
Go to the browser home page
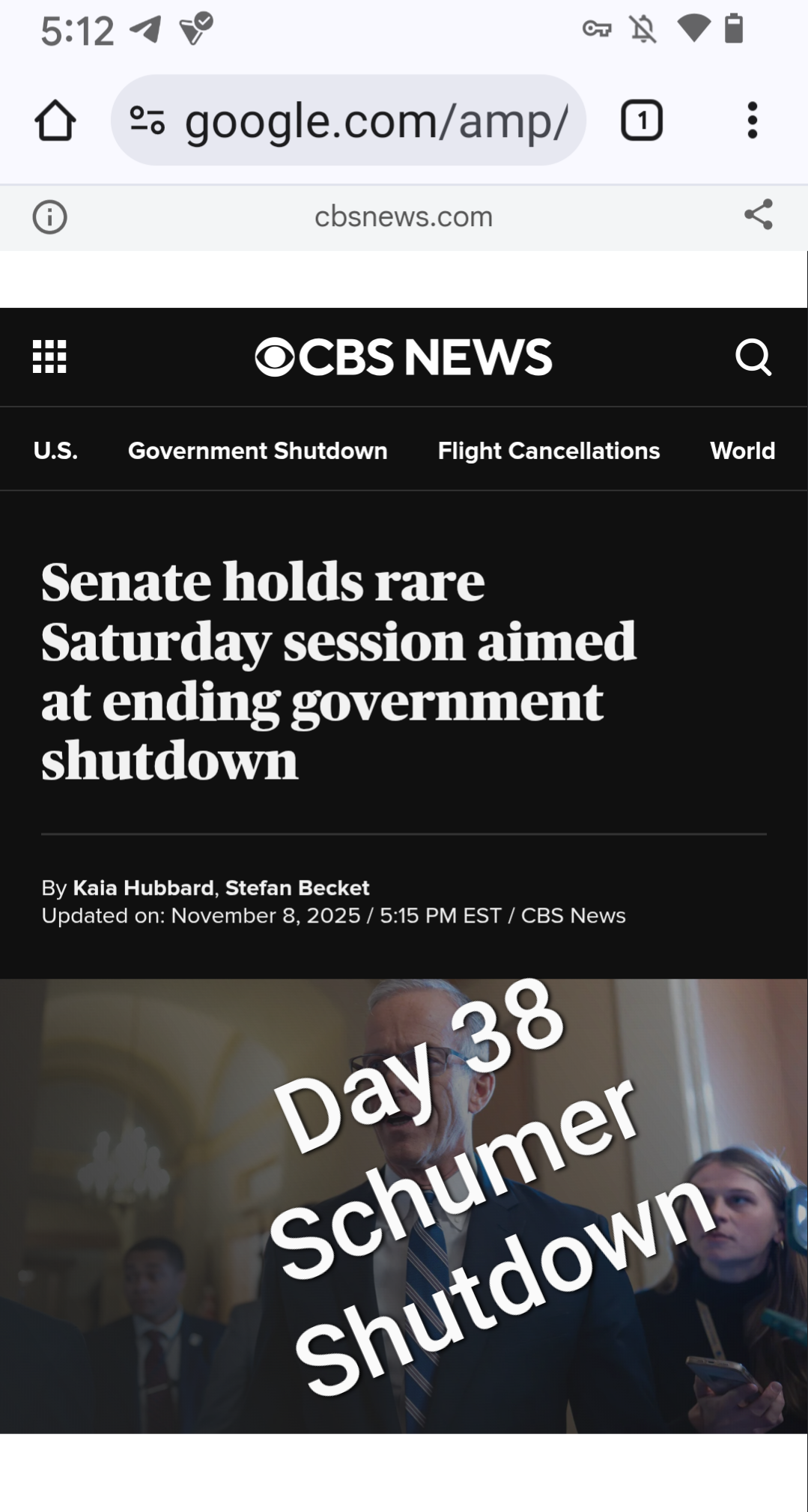point(55,121)
